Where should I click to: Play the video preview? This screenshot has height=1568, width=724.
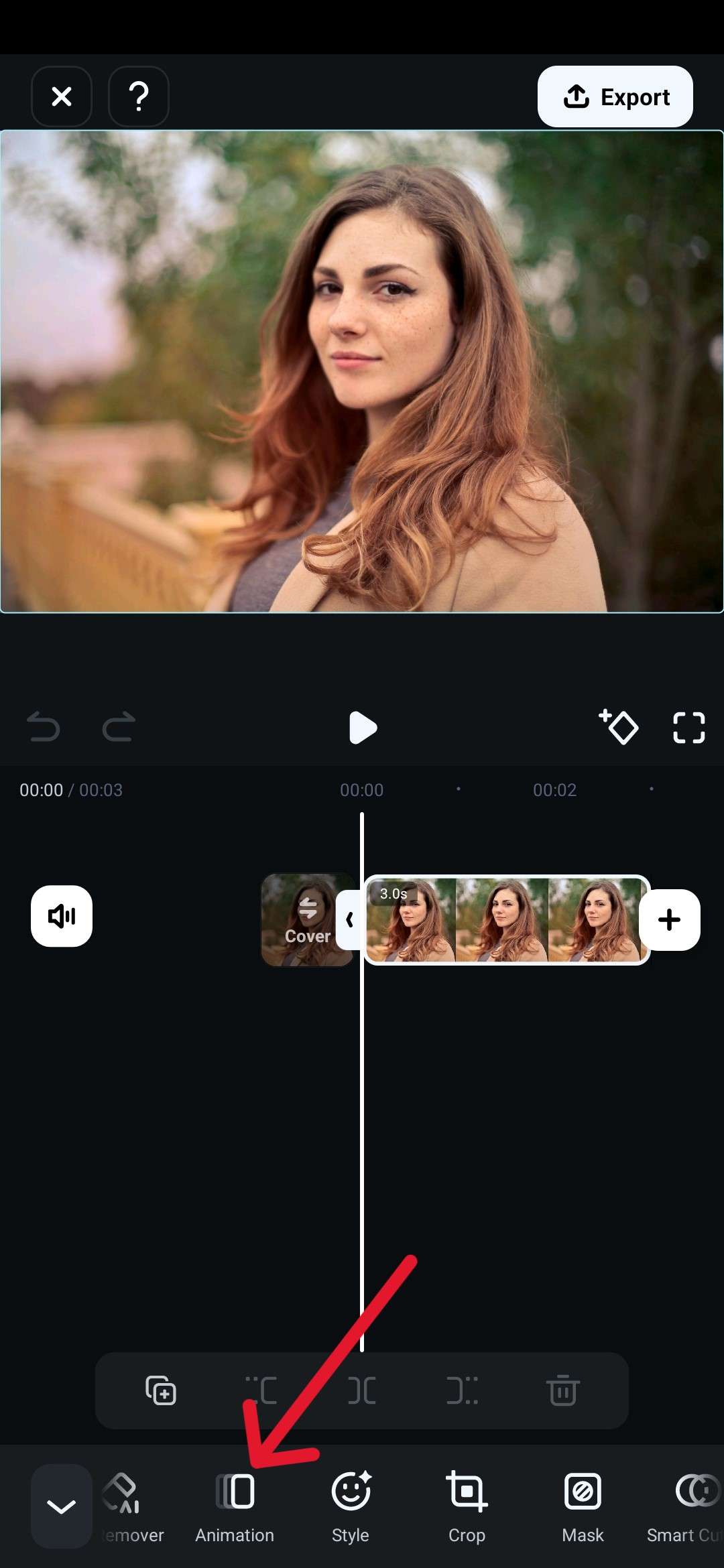click(x=363, y=728)
